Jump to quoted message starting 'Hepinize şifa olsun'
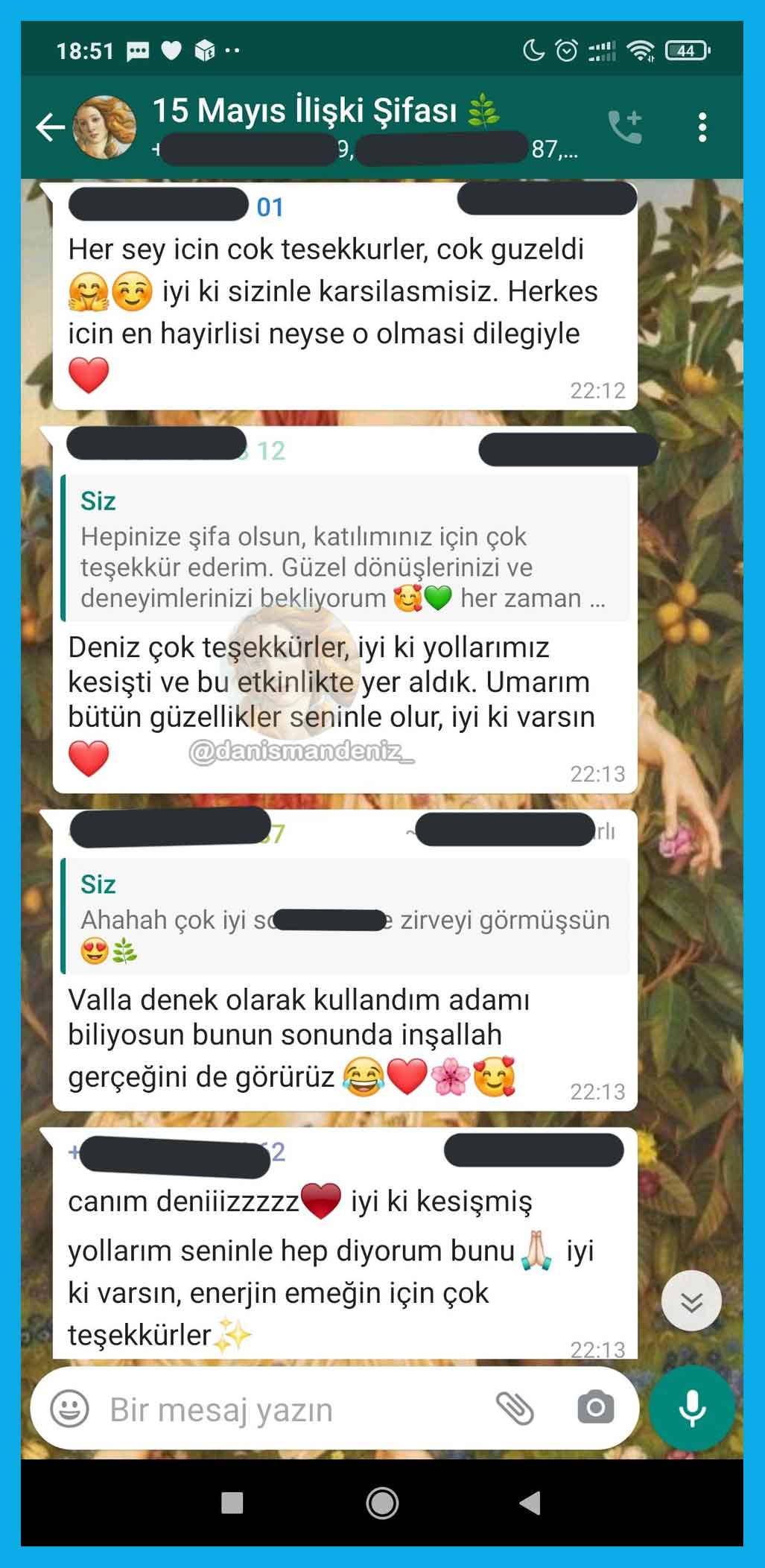Screen dimensions: 765x1568 tap(345, 549)
